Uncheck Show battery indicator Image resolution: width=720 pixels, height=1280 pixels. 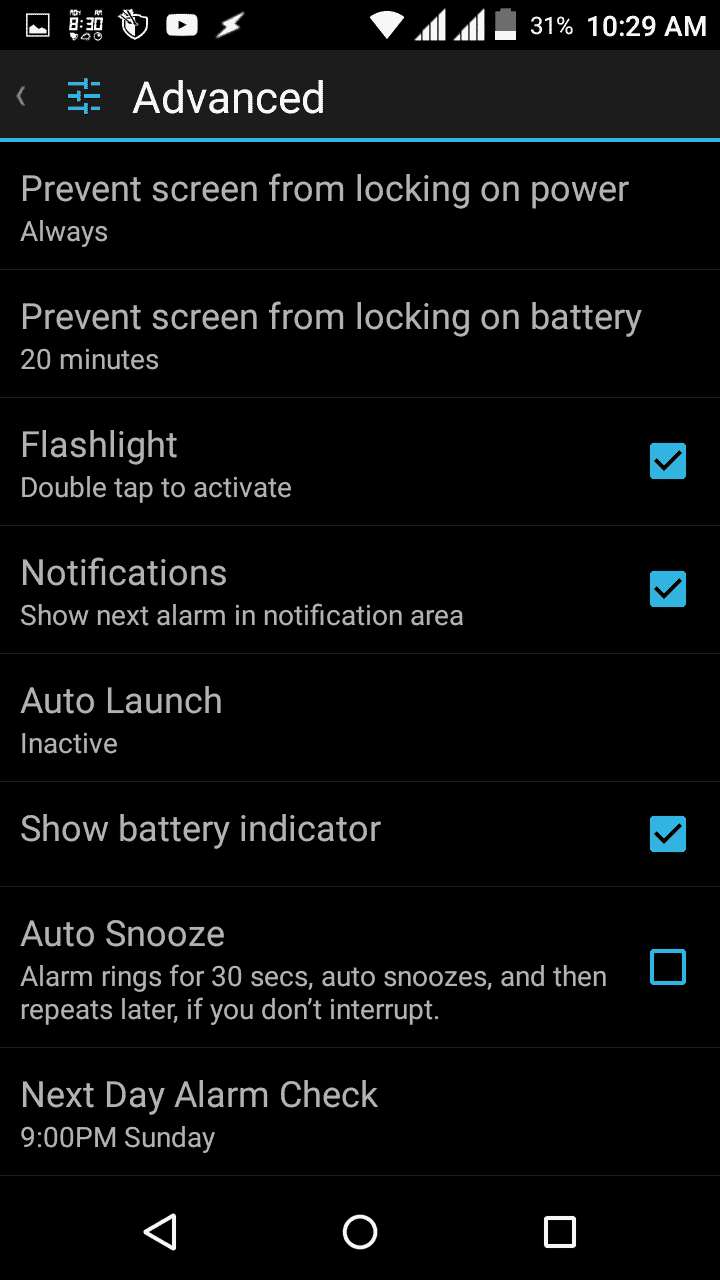coord(668,834)
